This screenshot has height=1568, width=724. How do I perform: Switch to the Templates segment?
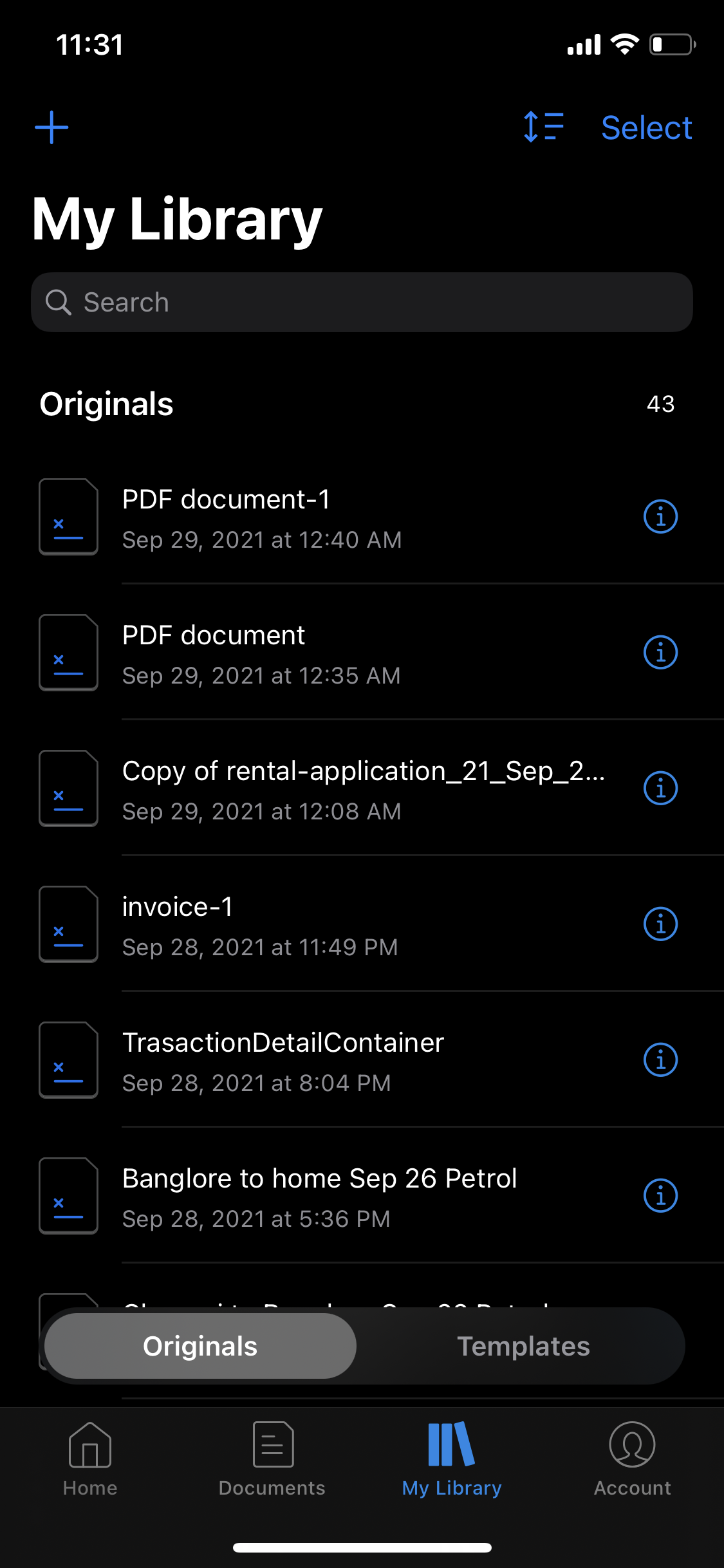(x=523, y=1346)
